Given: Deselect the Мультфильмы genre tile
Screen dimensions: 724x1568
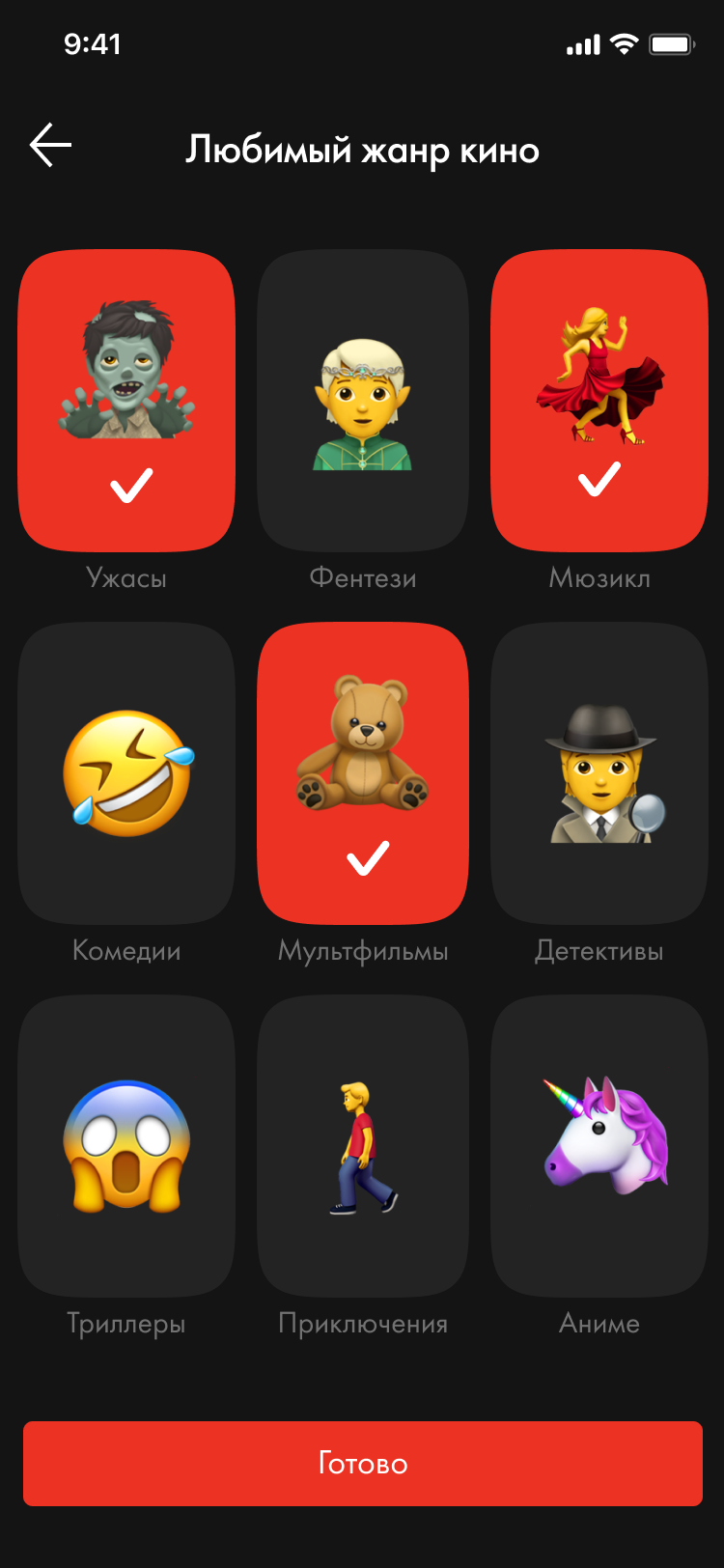Looking at the screenshot, I should (x=363, y=773).
